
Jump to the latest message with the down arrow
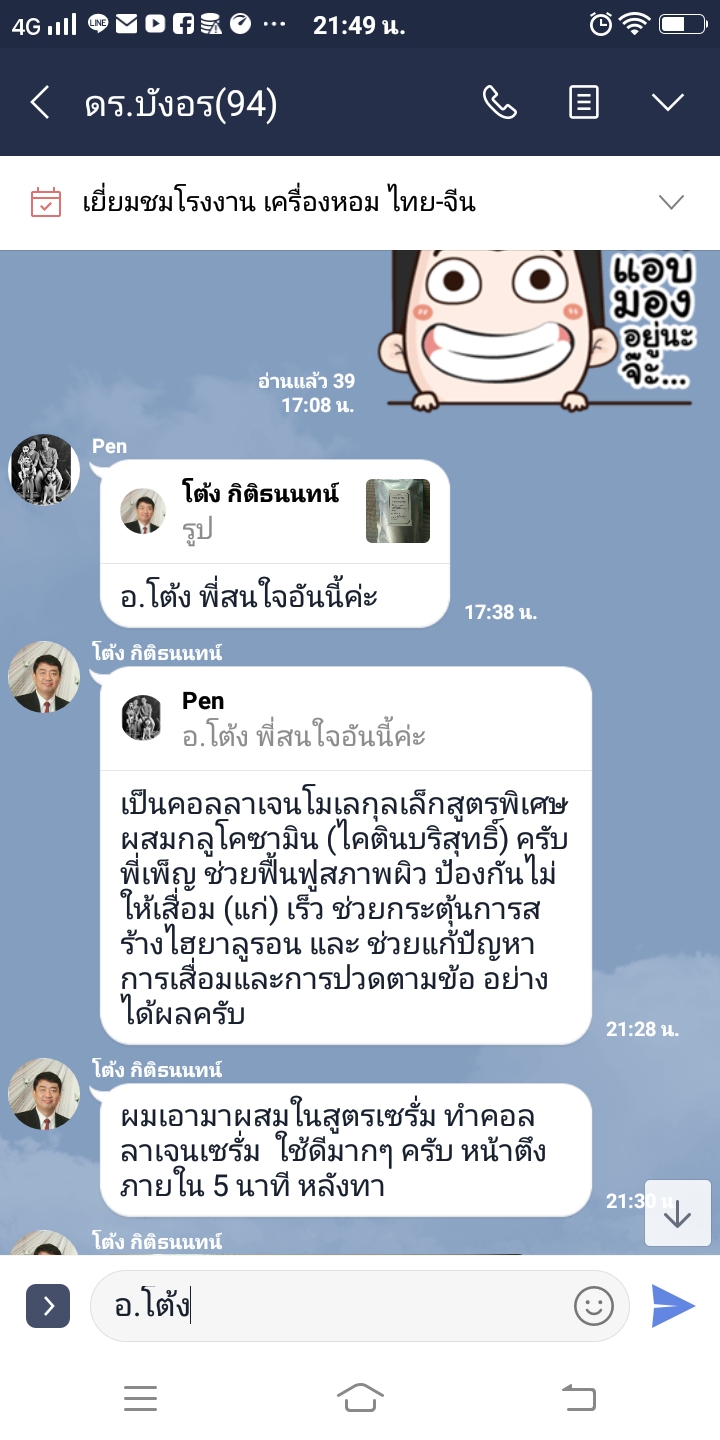pyautogui.click(x=677, y=1213)
